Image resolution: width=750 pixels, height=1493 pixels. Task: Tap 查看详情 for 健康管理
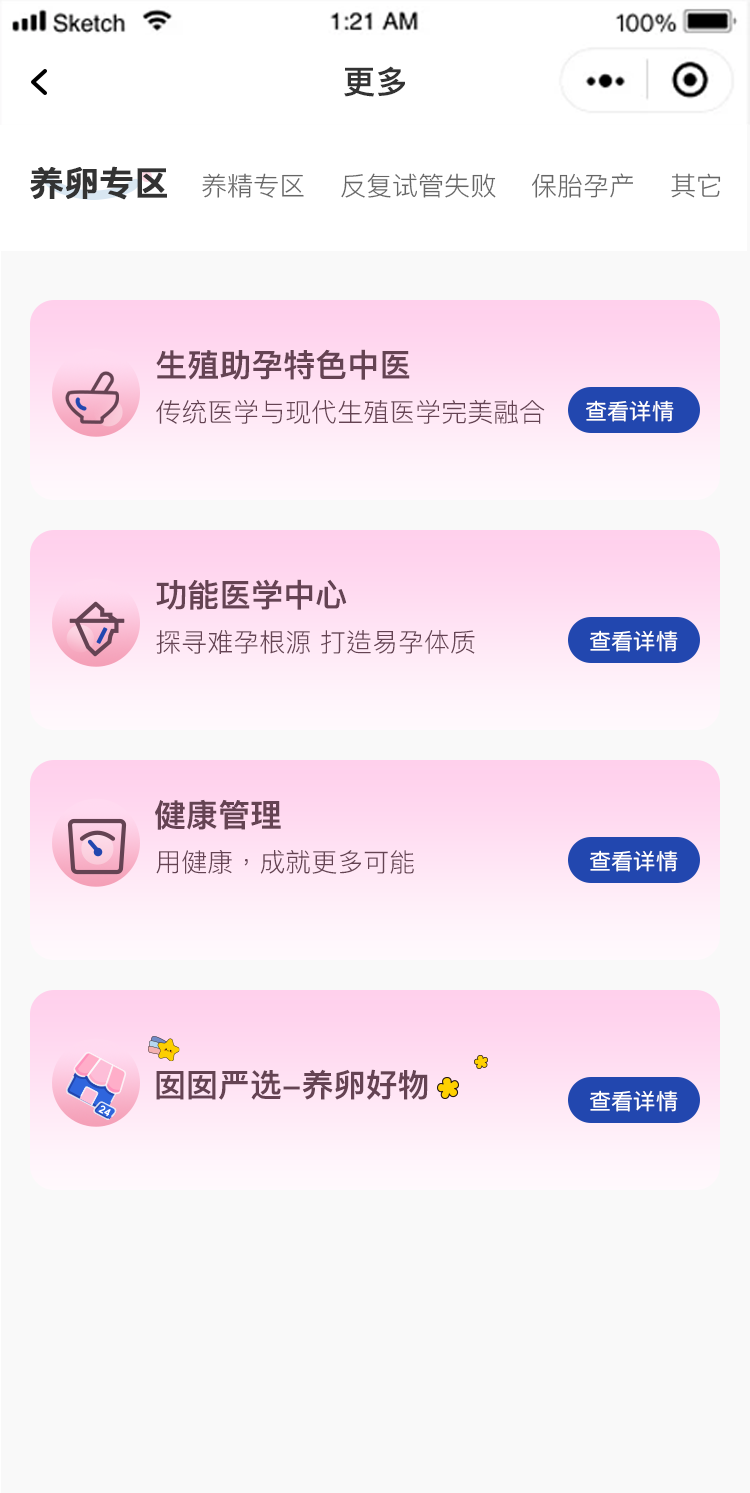click(x=633, y=860)
